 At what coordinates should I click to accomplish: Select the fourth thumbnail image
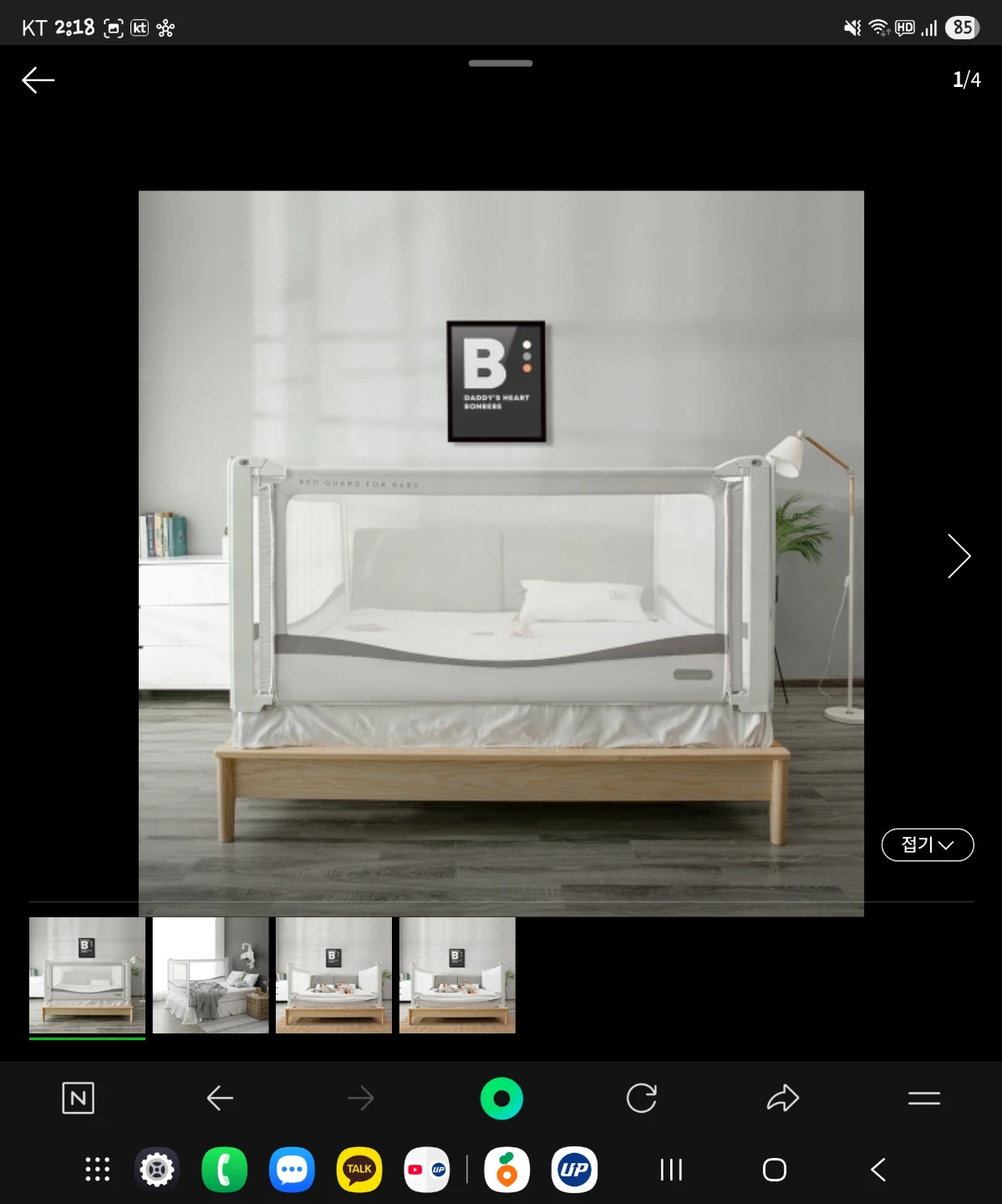(457, 975)
